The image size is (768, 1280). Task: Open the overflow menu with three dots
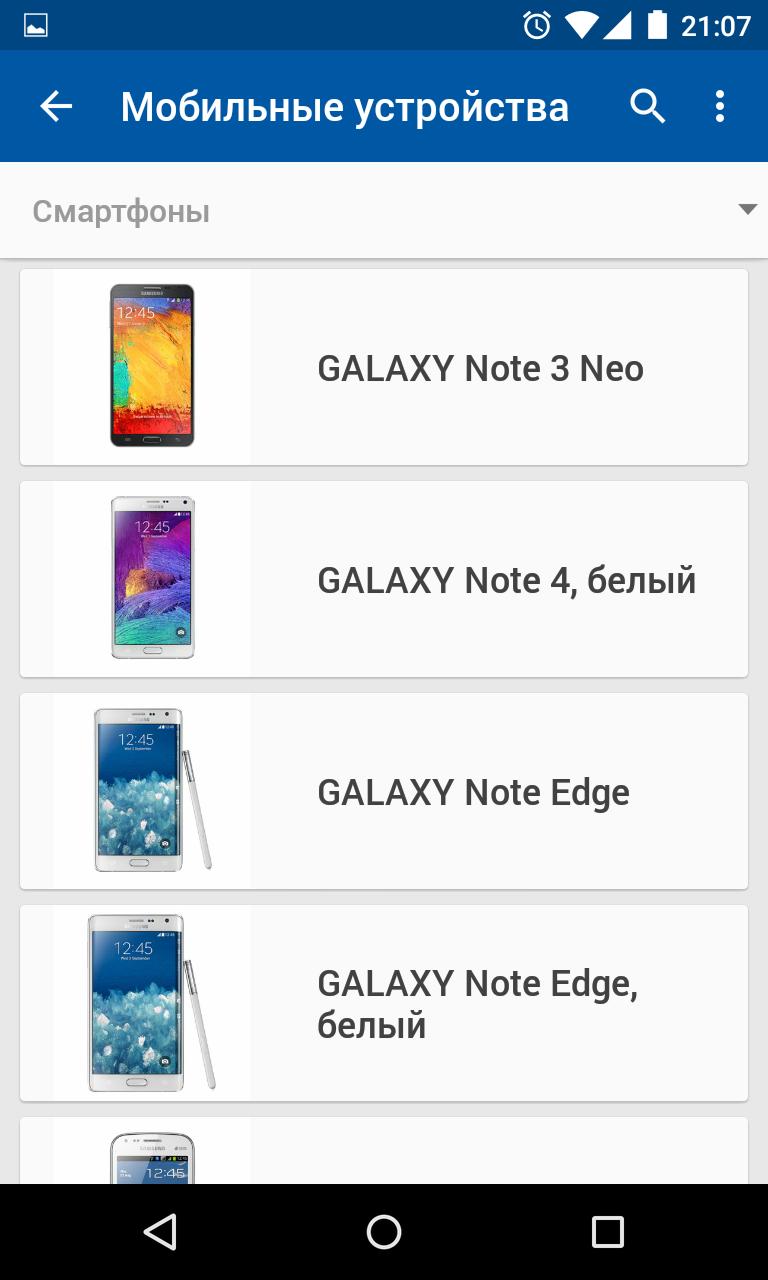pos(719,105)
